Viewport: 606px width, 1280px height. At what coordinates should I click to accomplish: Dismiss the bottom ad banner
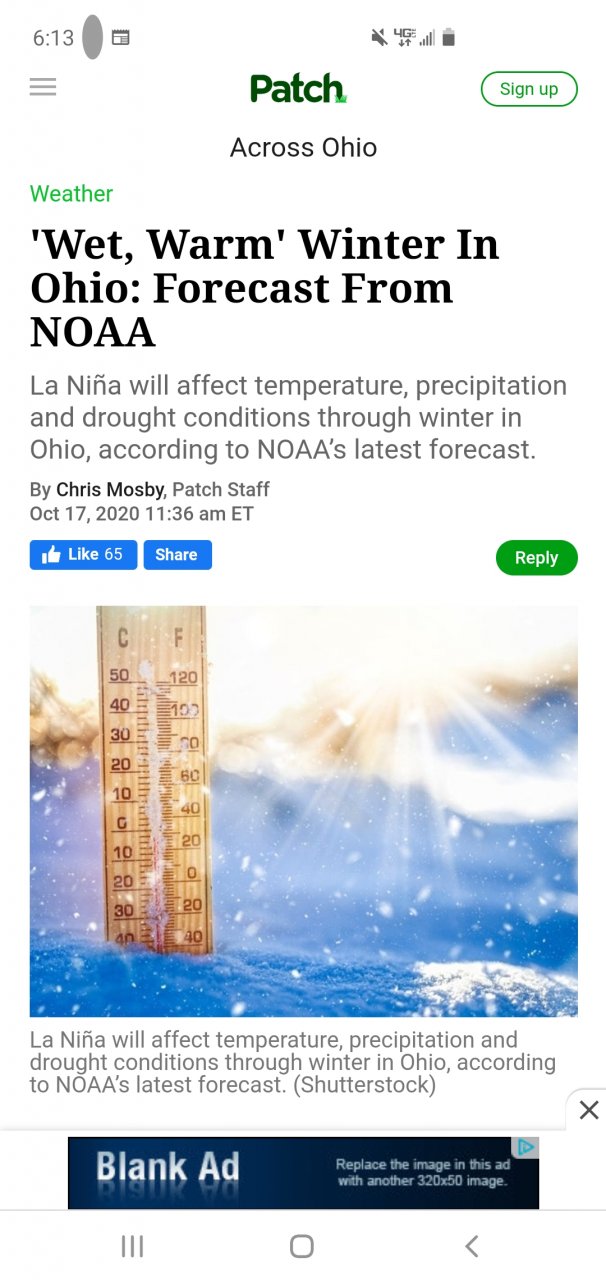click(x=589, y=1110)
